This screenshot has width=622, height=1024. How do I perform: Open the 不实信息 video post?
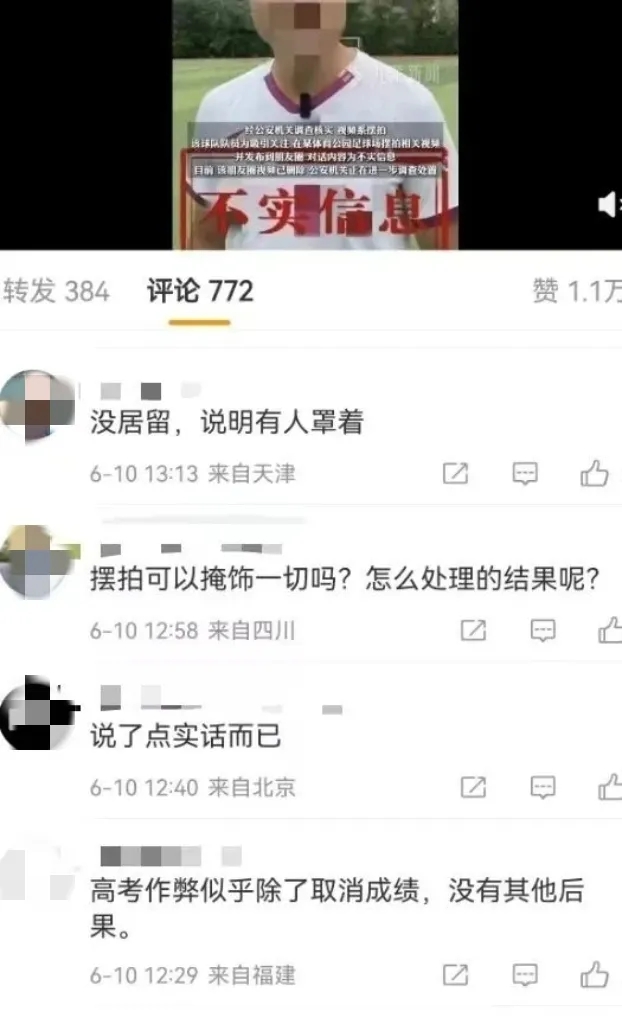[x=315, y=125]
